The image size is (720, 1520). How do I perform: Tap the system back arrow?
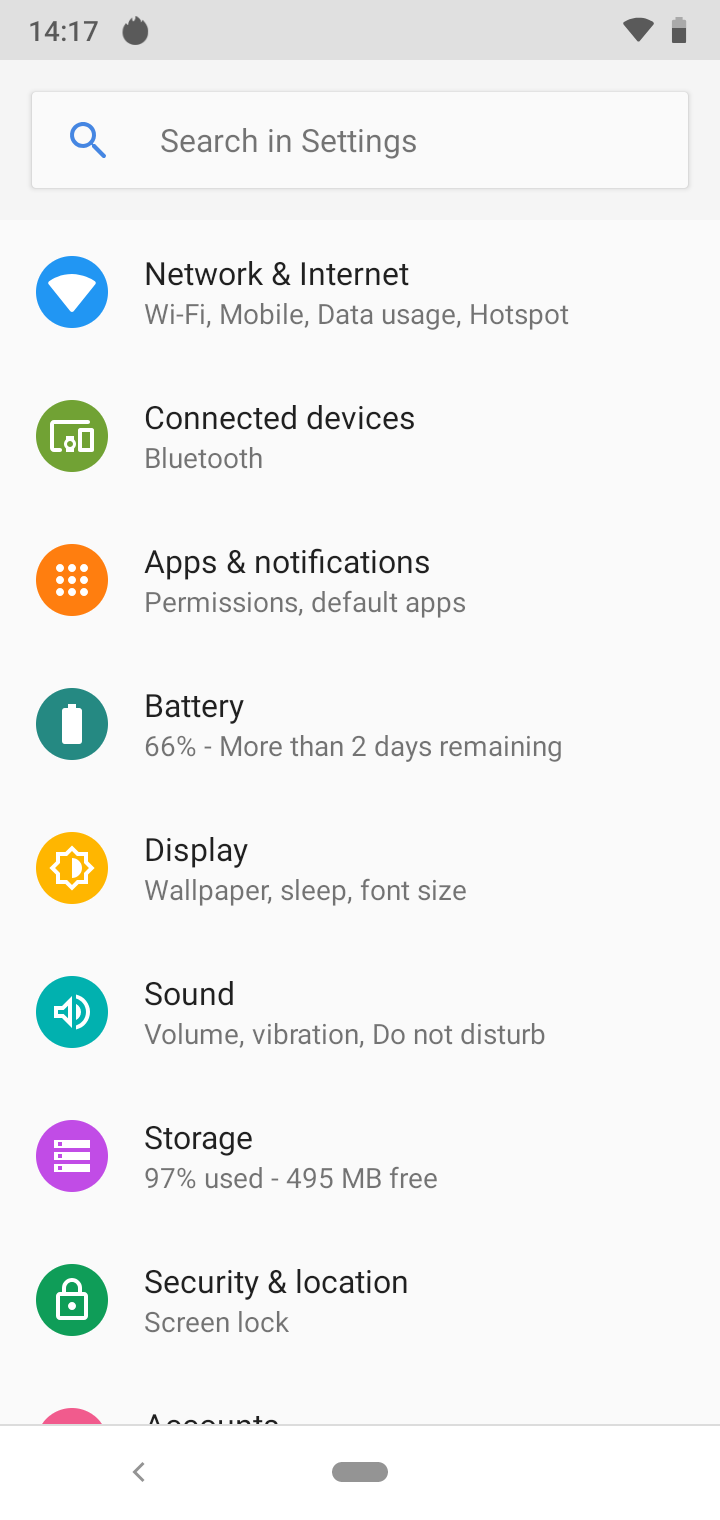coord(139,1472)
